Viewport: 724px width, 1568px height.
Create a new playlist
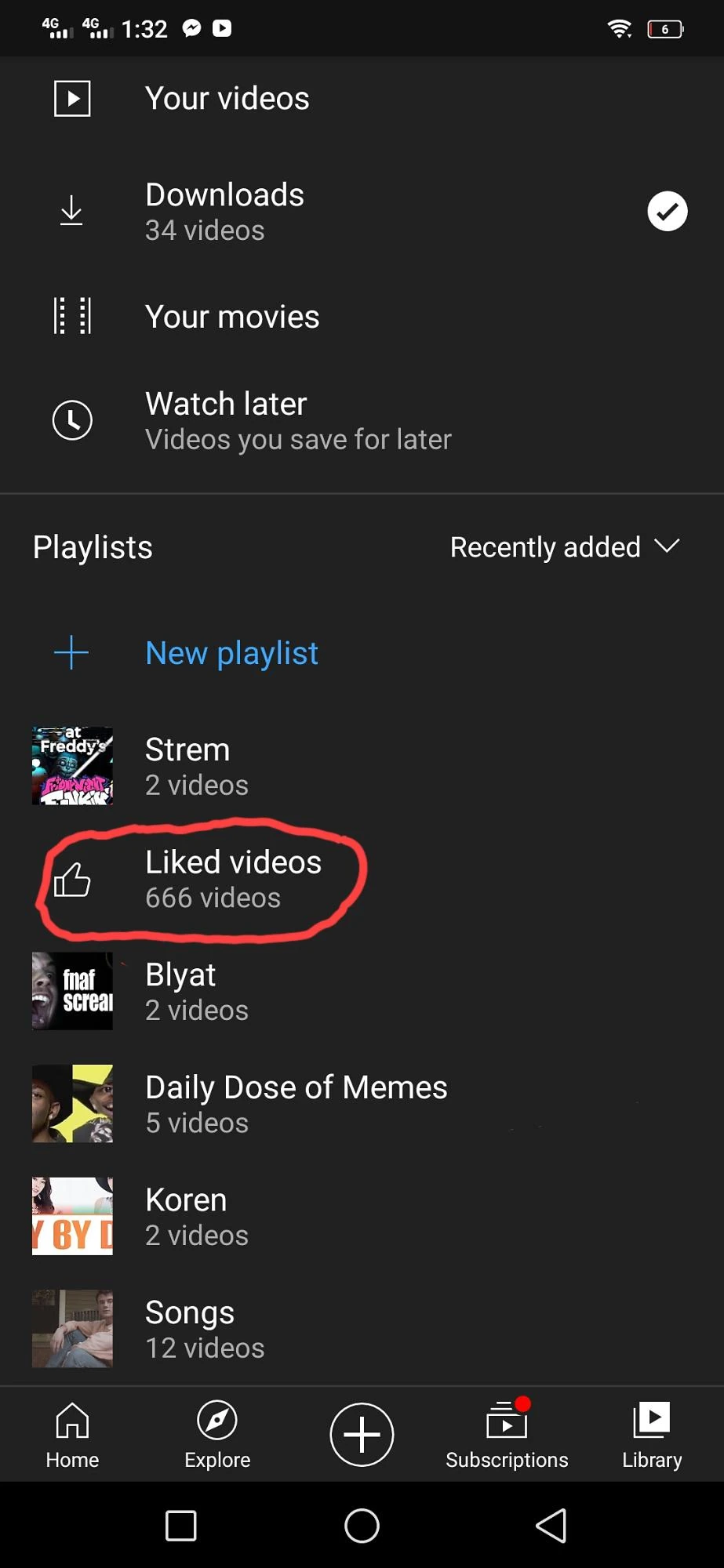point(231,653)
